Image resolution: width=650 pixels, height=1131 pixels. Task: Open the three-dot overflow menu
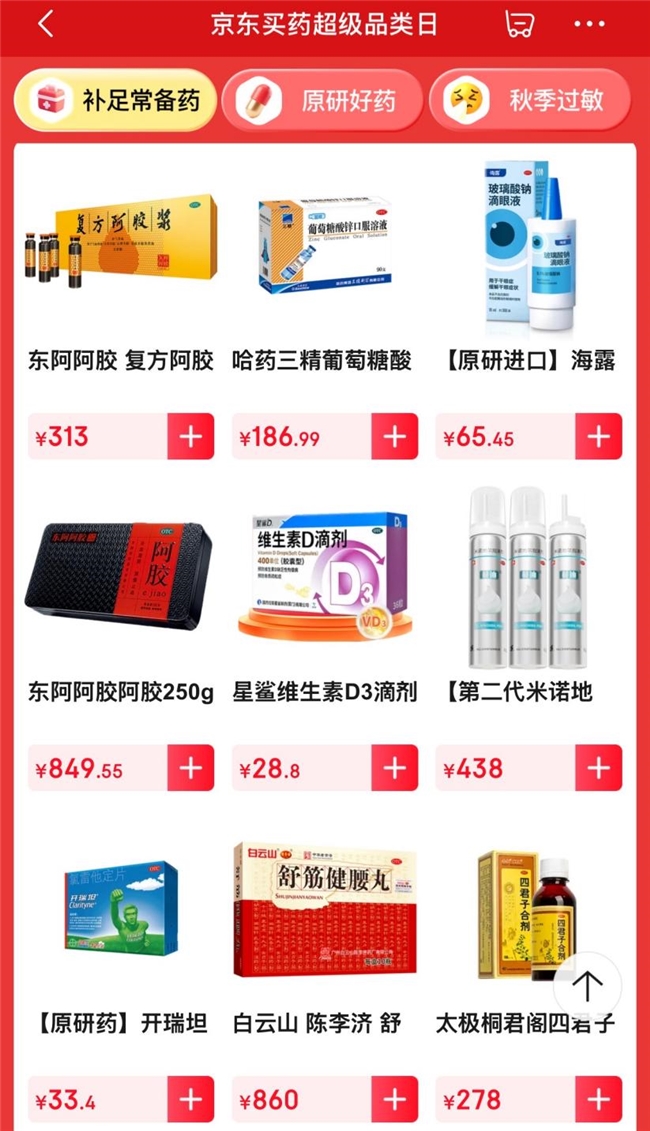point(590,24)
